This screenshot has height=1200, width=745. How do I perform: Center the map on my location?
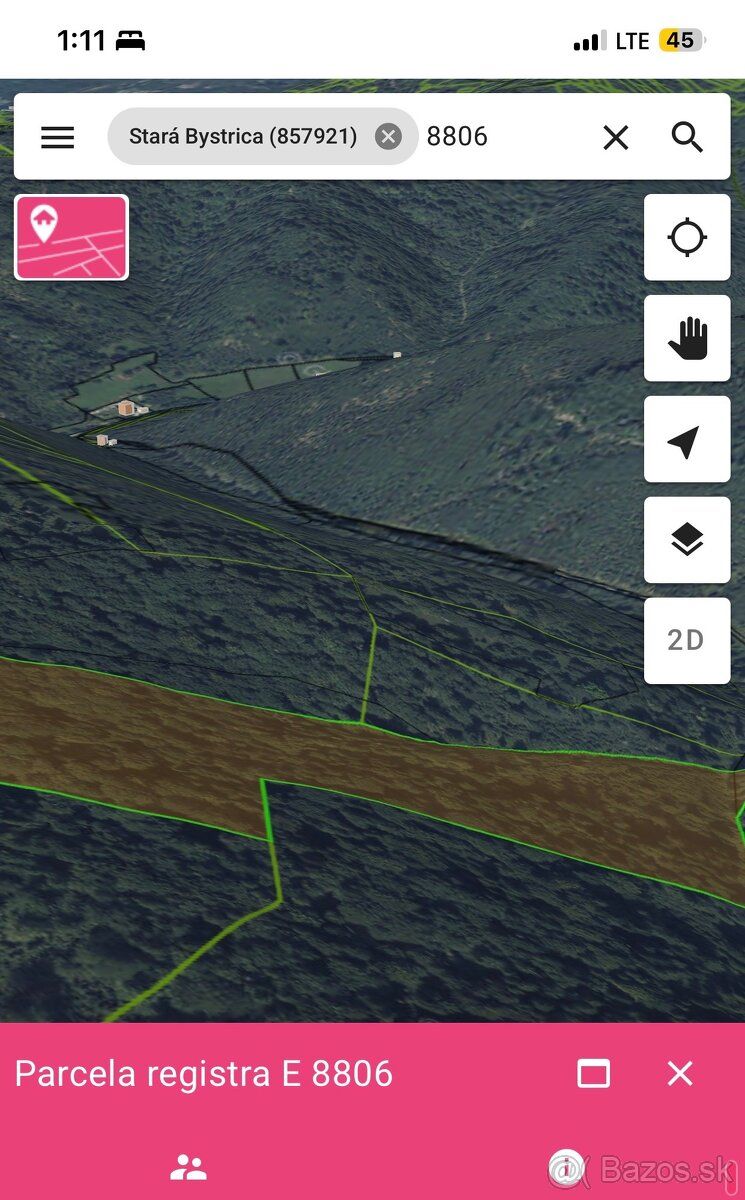687,238
